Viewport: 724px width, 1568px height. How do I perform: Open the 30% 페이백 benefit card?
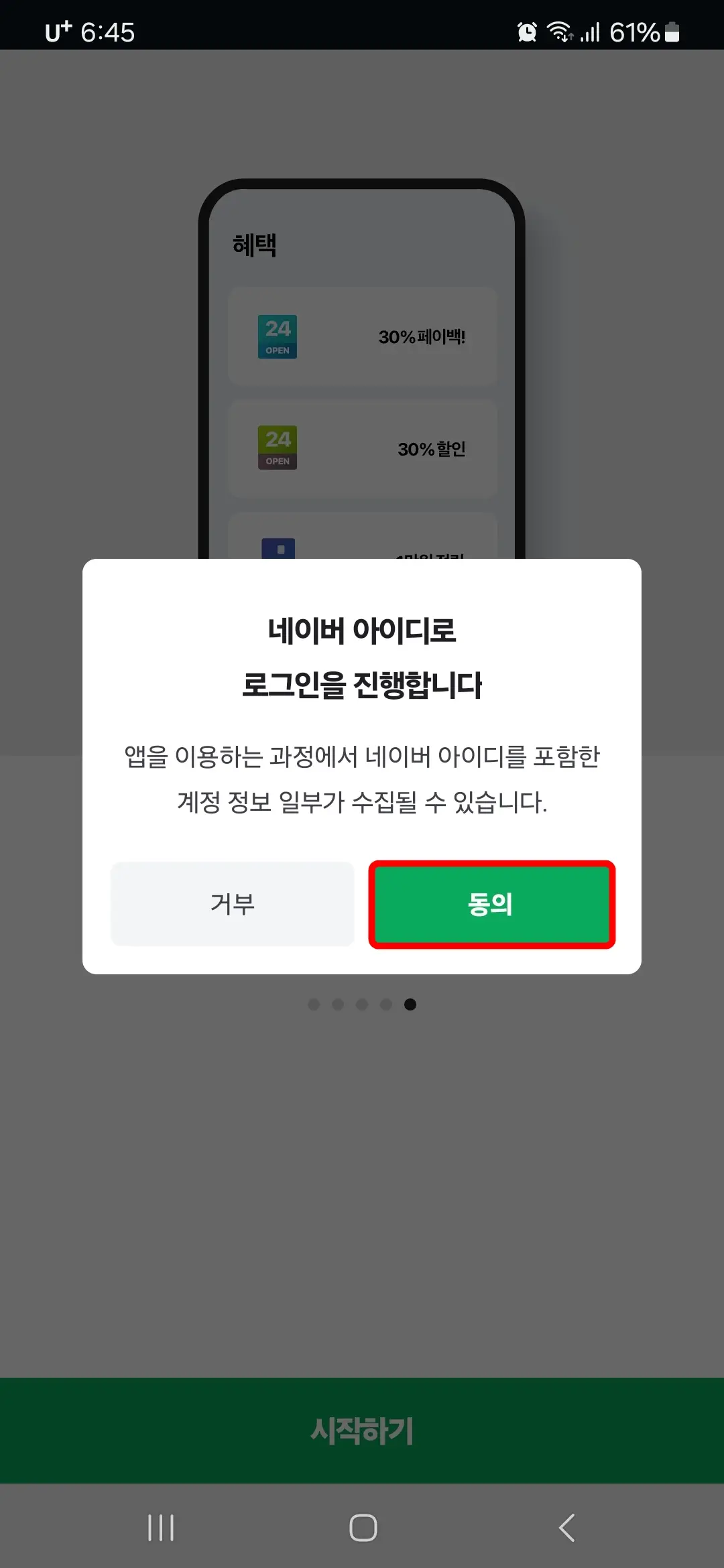coord(362,336)
